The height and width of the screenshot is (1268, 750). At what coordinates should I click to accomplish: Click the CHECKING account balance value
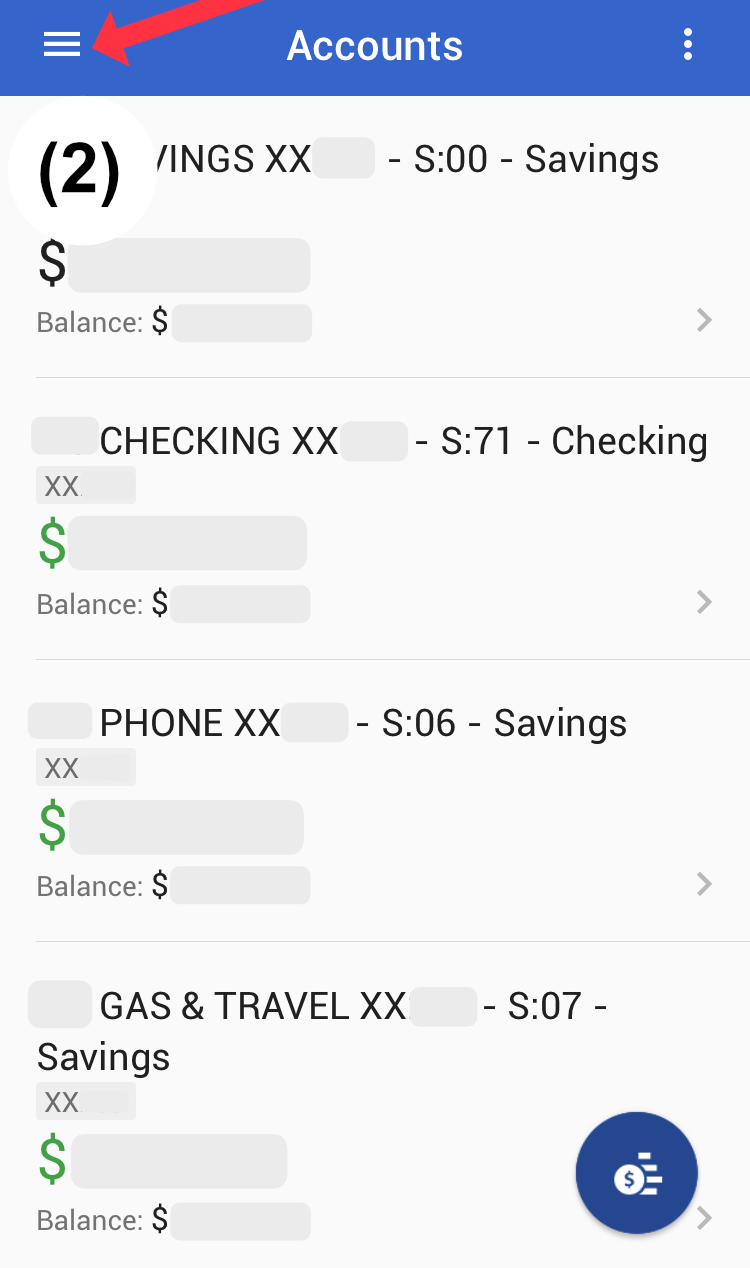tap(240, 604)
